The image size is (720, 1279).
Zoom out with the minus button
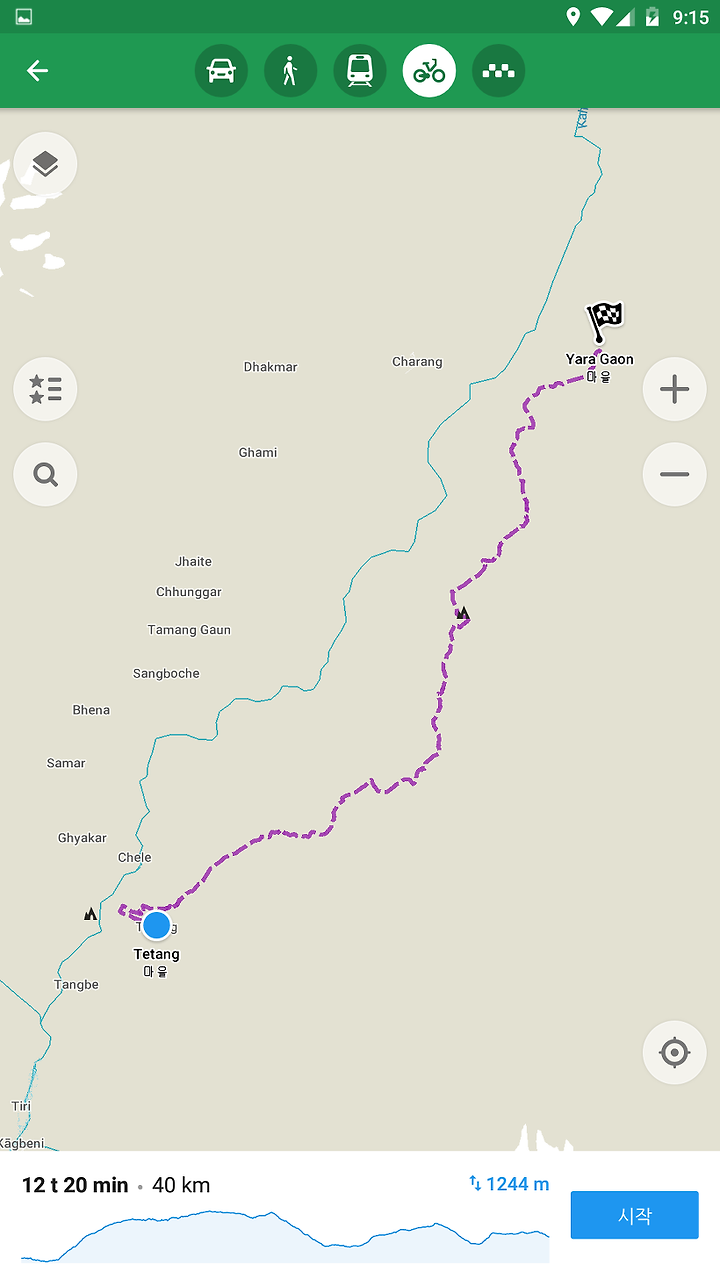(x=674, y=474)
